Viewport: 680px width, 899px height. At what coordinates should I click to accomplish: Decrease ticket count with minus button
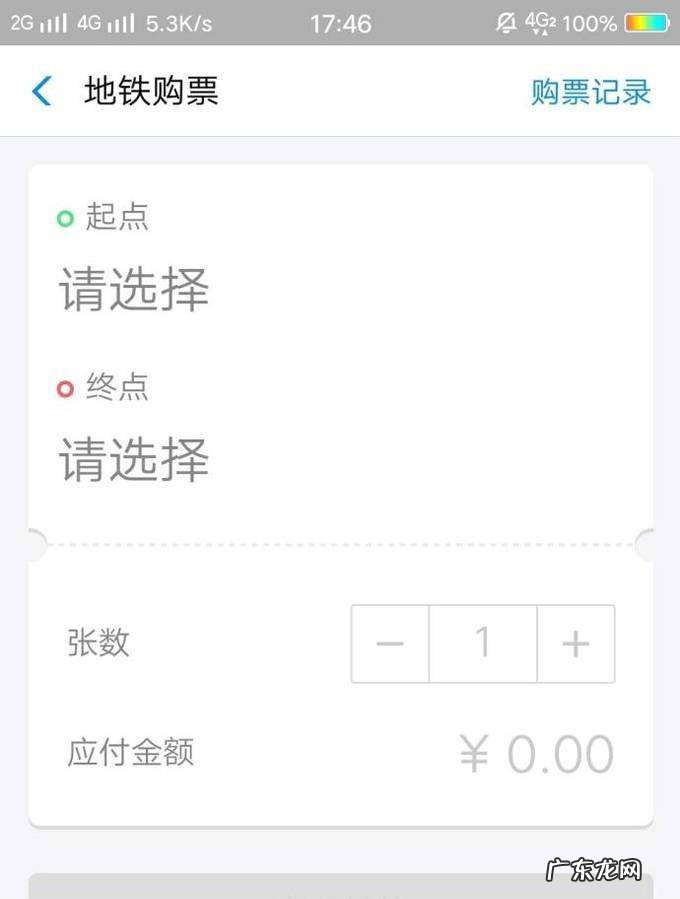click(390, 644)
